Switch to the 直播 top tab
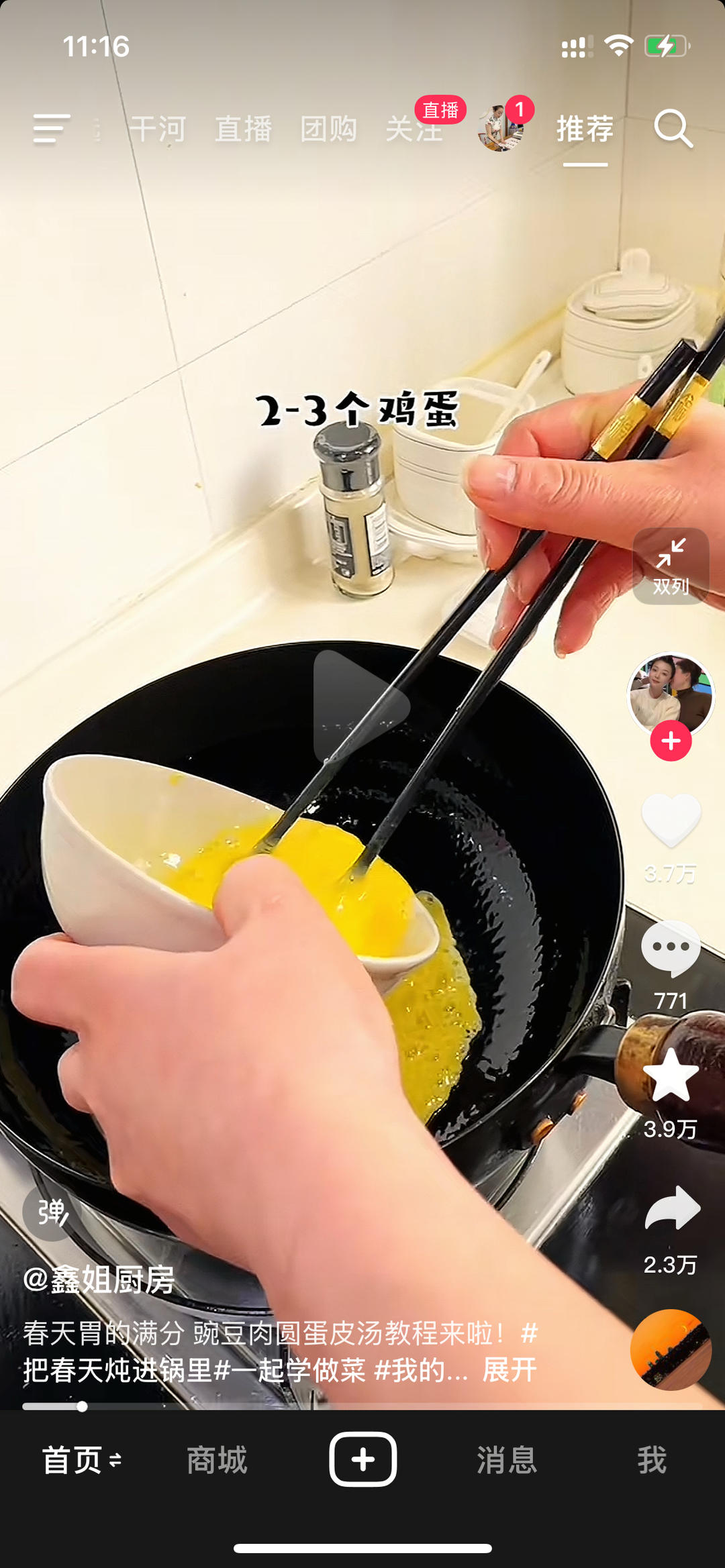Screen dimensions: 725x1568 243,129
